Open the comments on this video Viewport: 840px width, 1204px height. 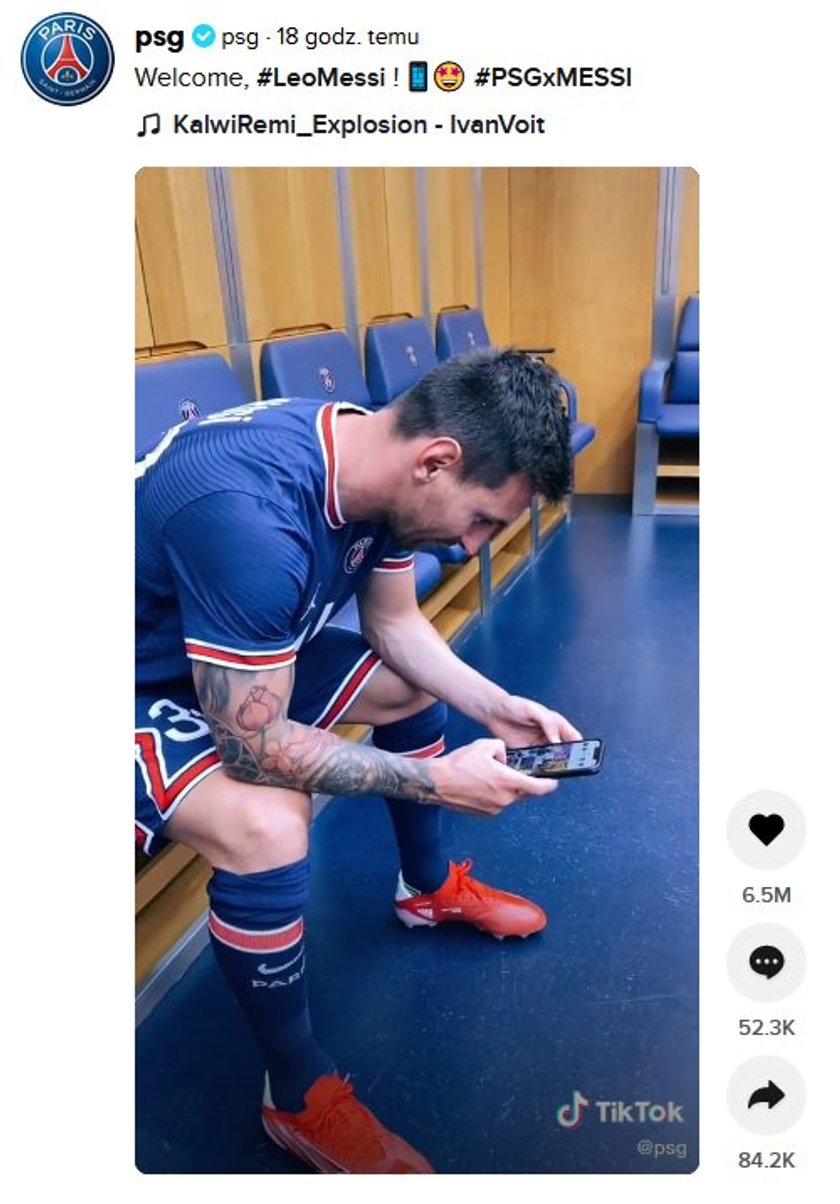pyautogui.click(x=766, y=963)
